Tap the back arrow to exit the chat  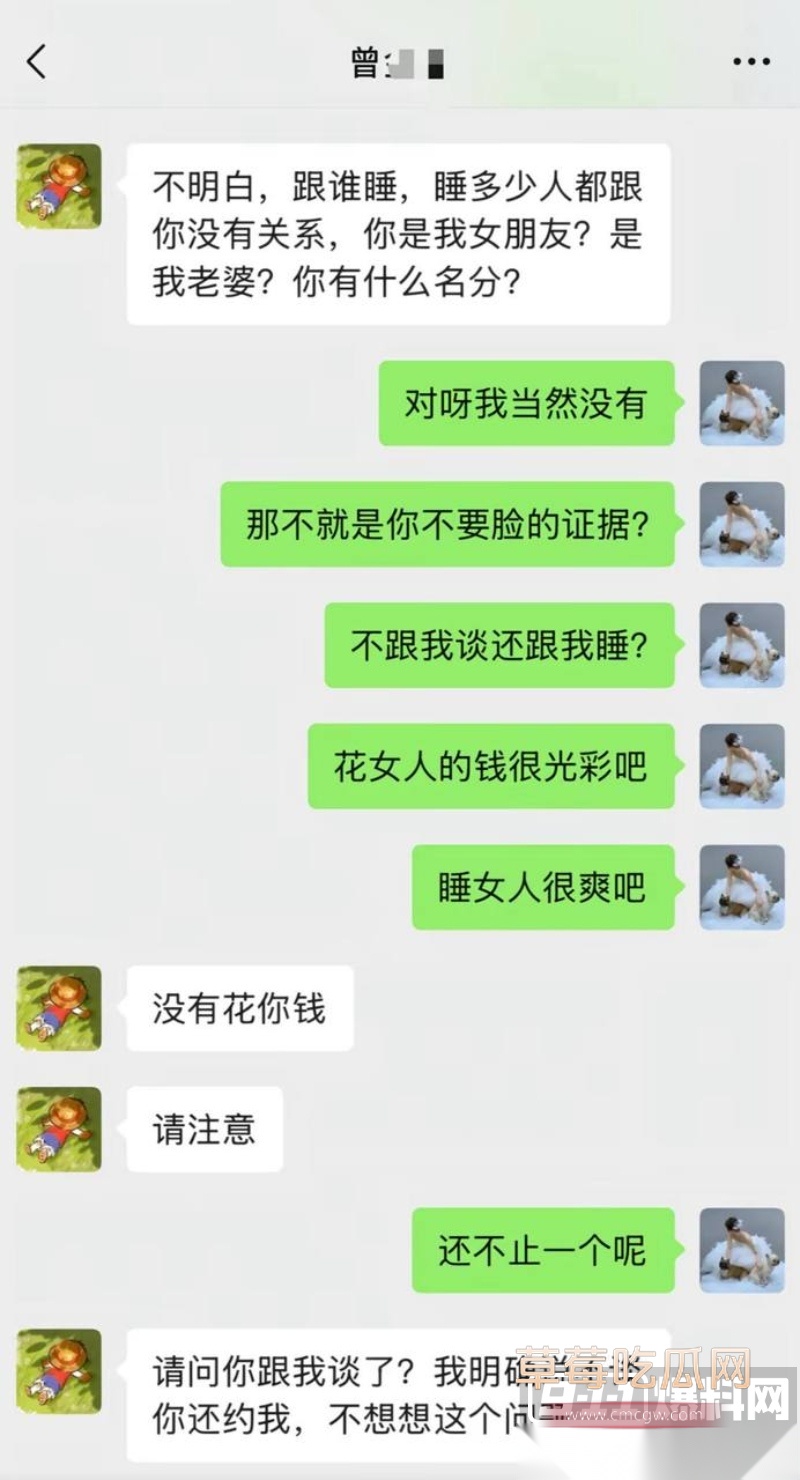pyautogui.click(x=36, y=61)
